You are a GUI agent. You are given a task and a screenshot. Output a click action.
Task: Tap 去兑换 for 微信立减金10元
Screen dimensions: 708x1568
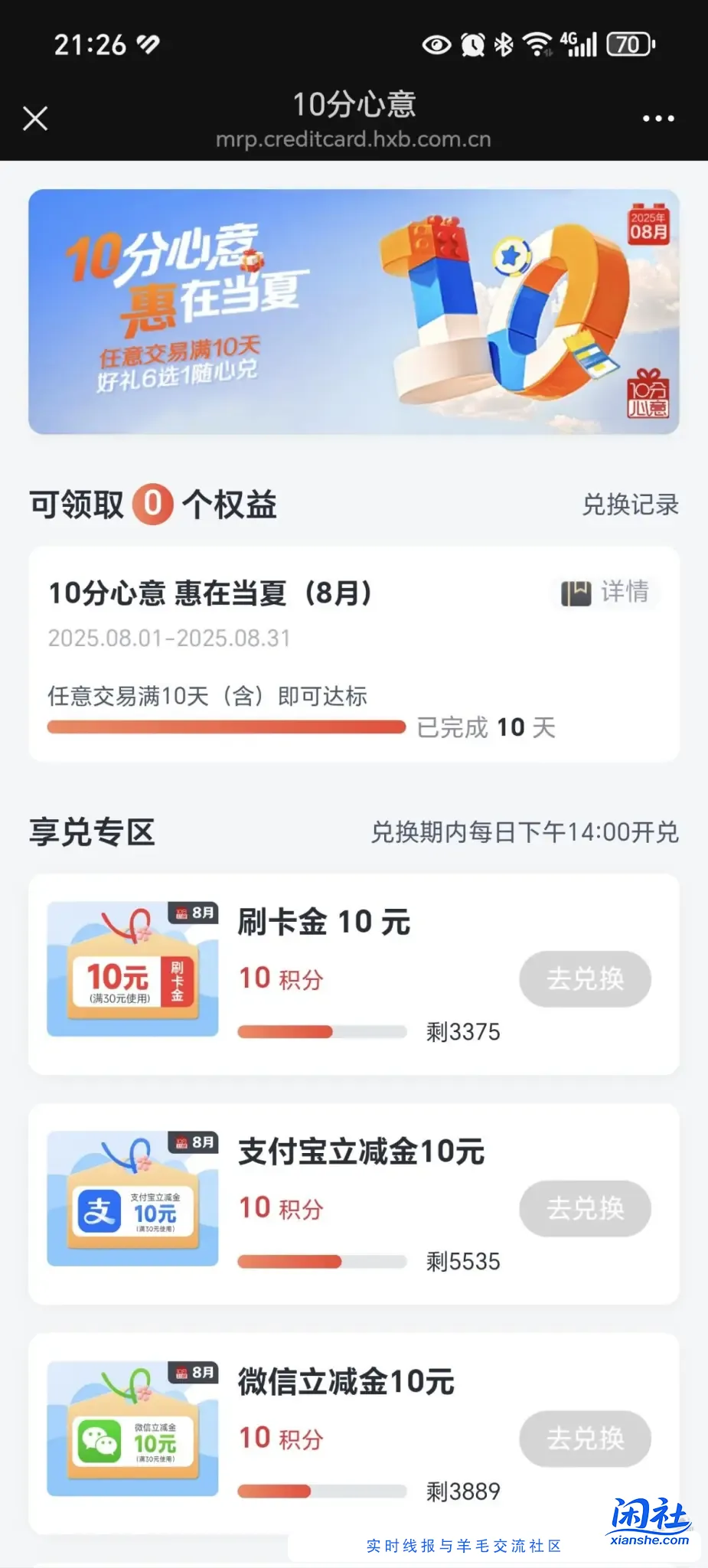[x=584, y=1439]
